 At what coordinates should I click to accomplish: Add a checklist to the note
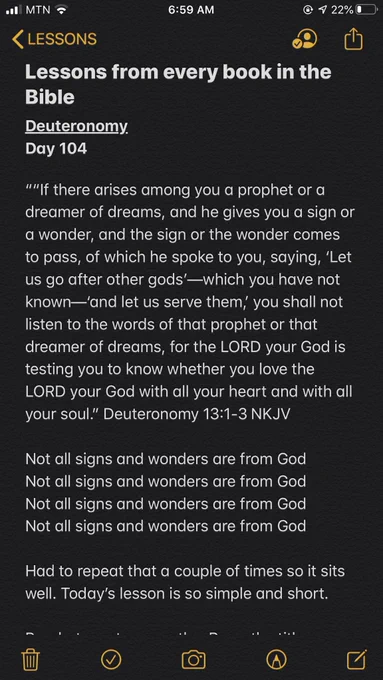click(111, 660)
